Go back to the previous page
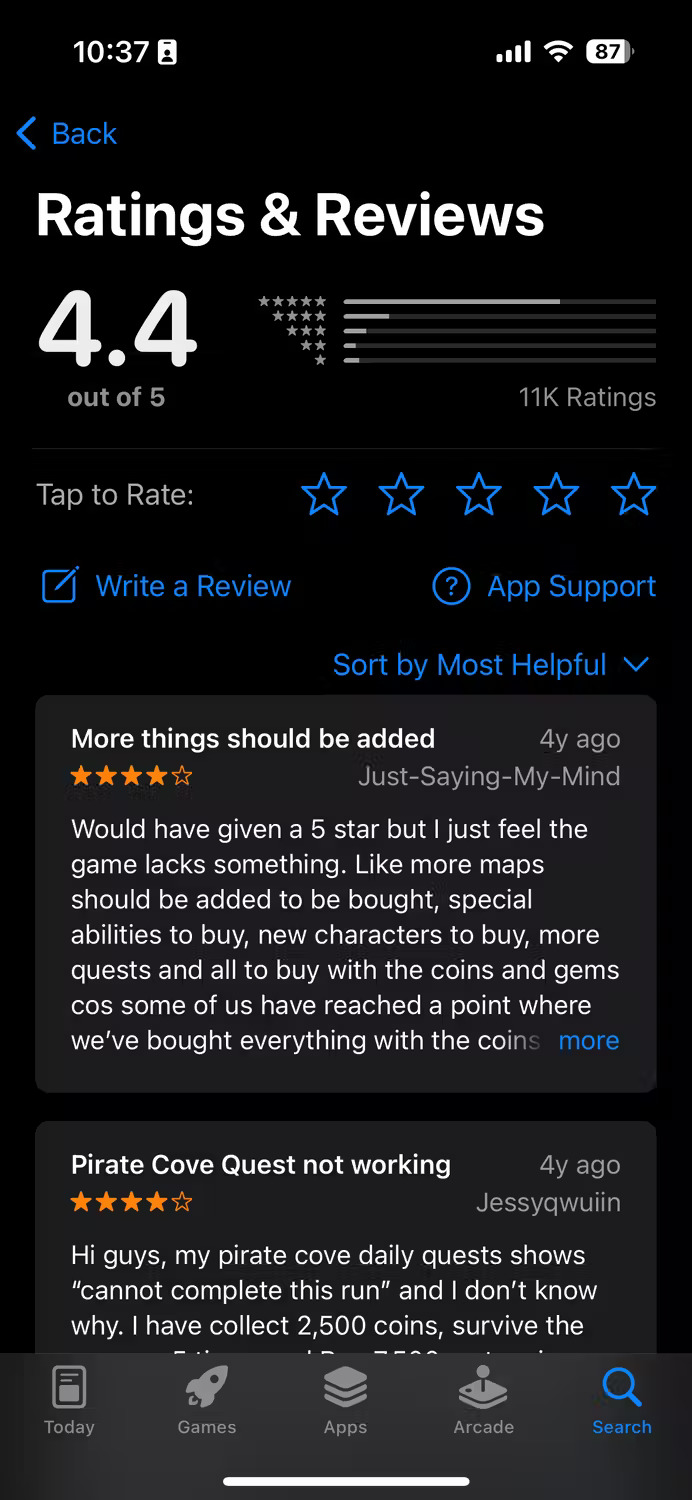The image size is (692, 1500). 67,133
